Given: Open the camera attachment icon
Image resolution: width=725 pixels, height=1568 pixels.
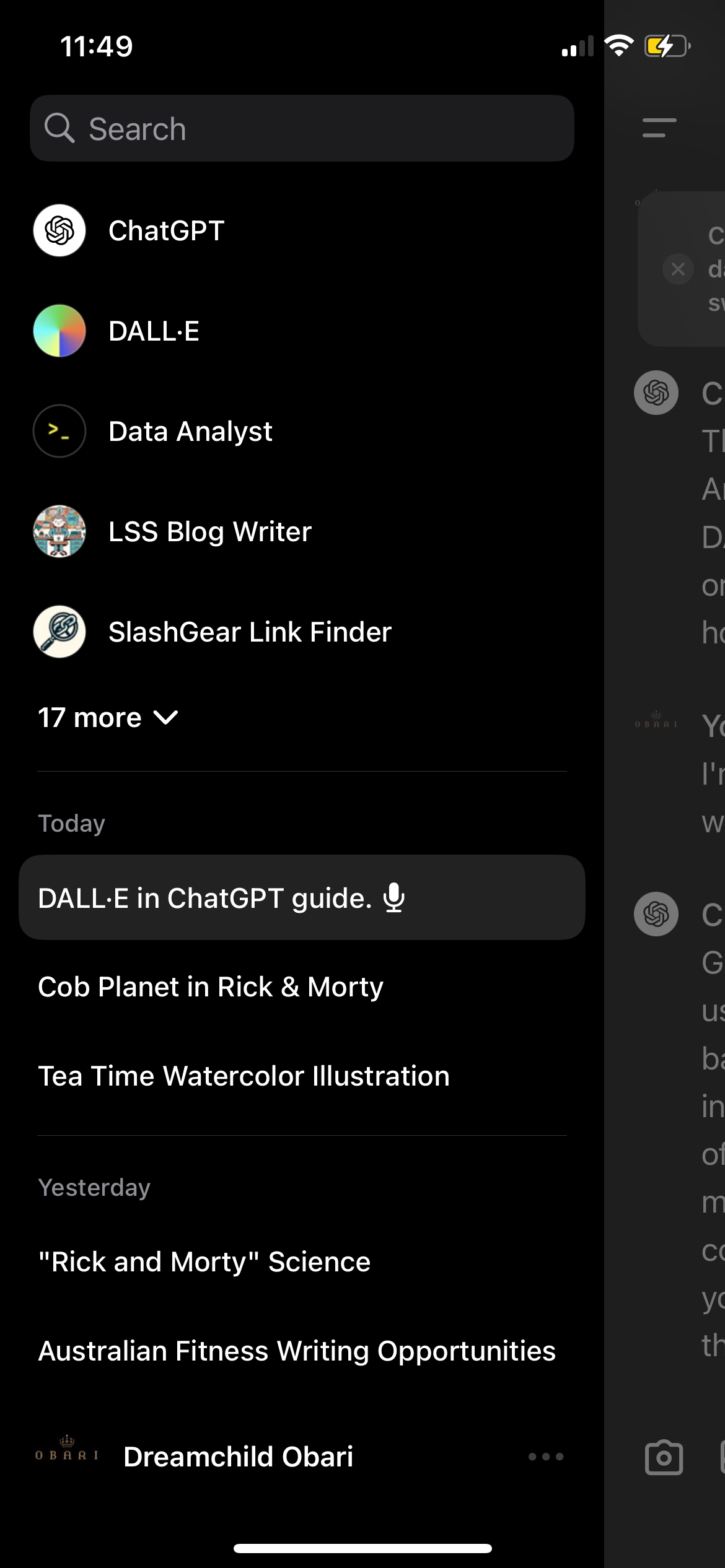Looking at the screenshot, I should tap(664, 1458).
